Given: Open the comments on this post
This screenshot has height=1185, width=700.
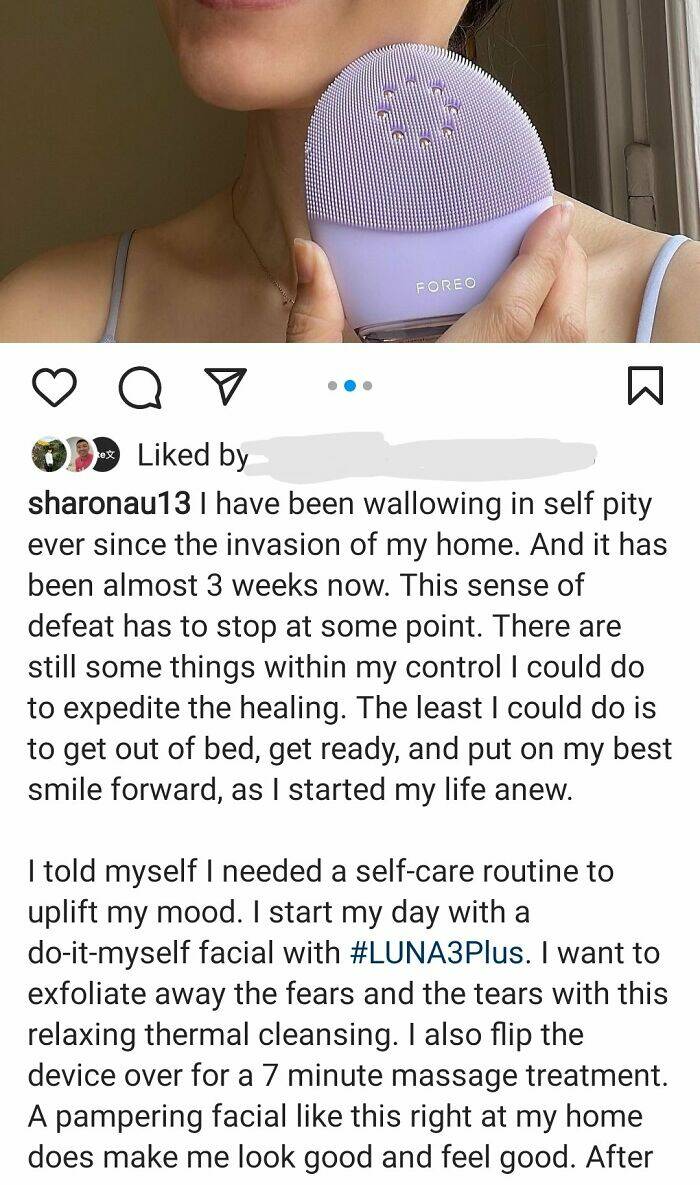Looking at the screenshot, I should 140,388.
